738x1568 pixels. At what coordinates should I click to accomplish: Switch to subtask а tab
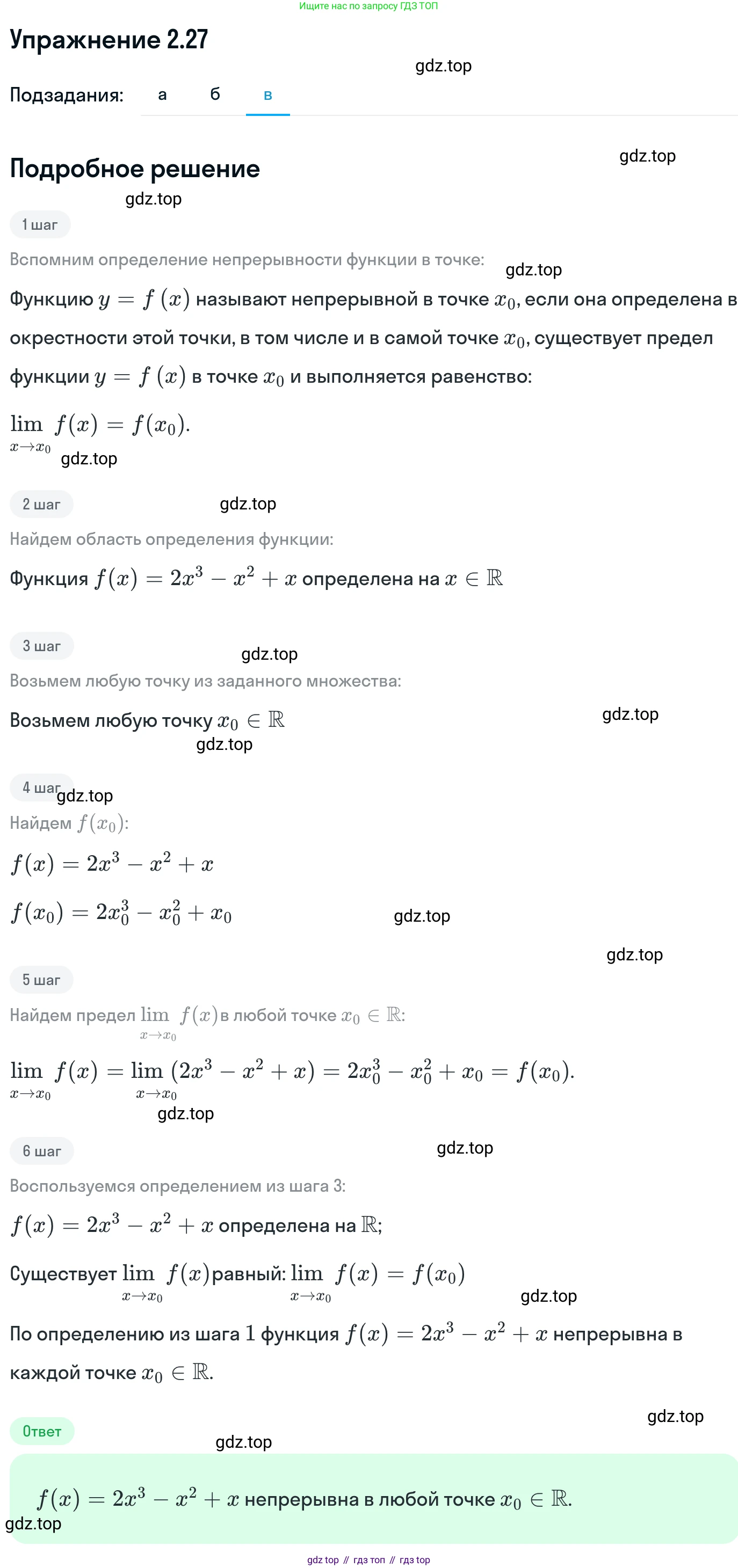162,95
